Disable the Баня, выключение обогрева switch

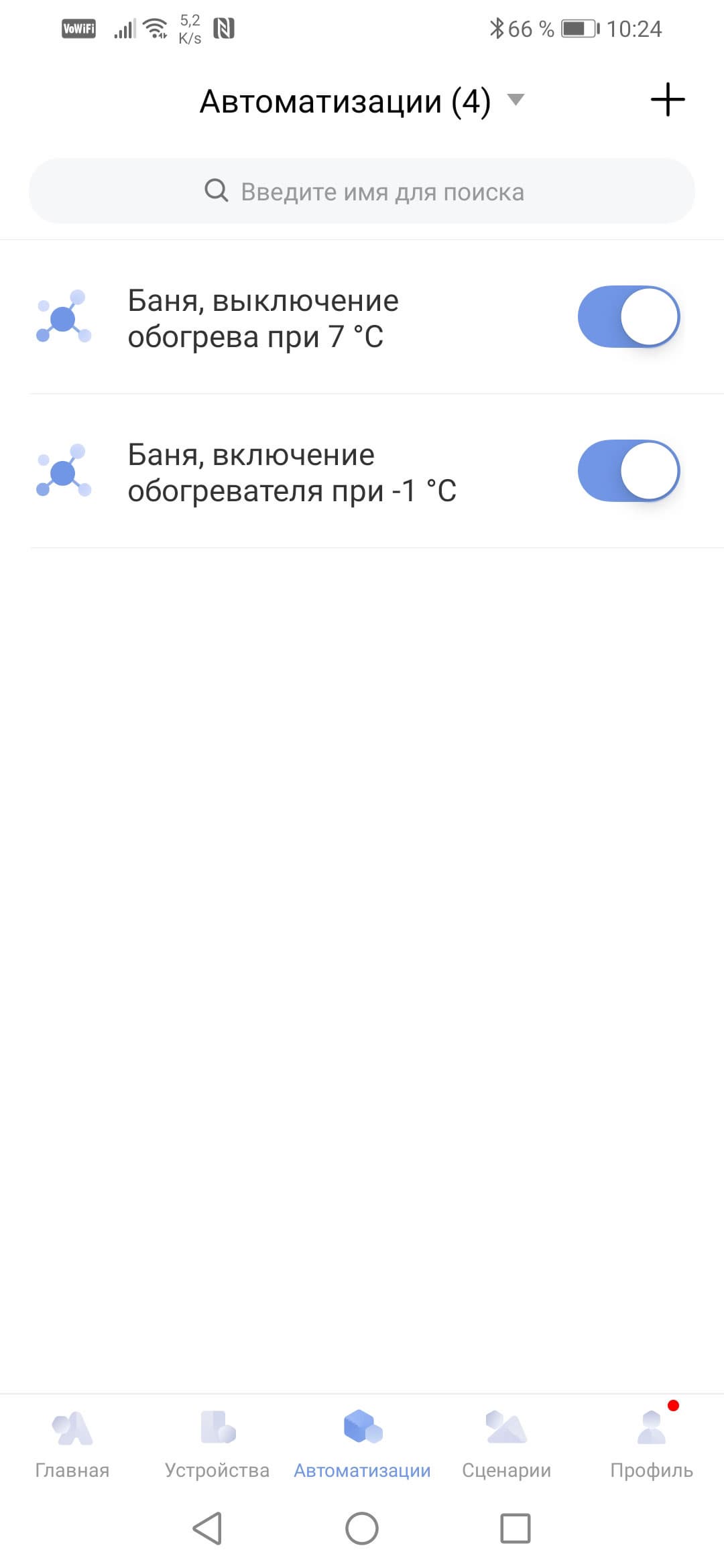point(628,317)
